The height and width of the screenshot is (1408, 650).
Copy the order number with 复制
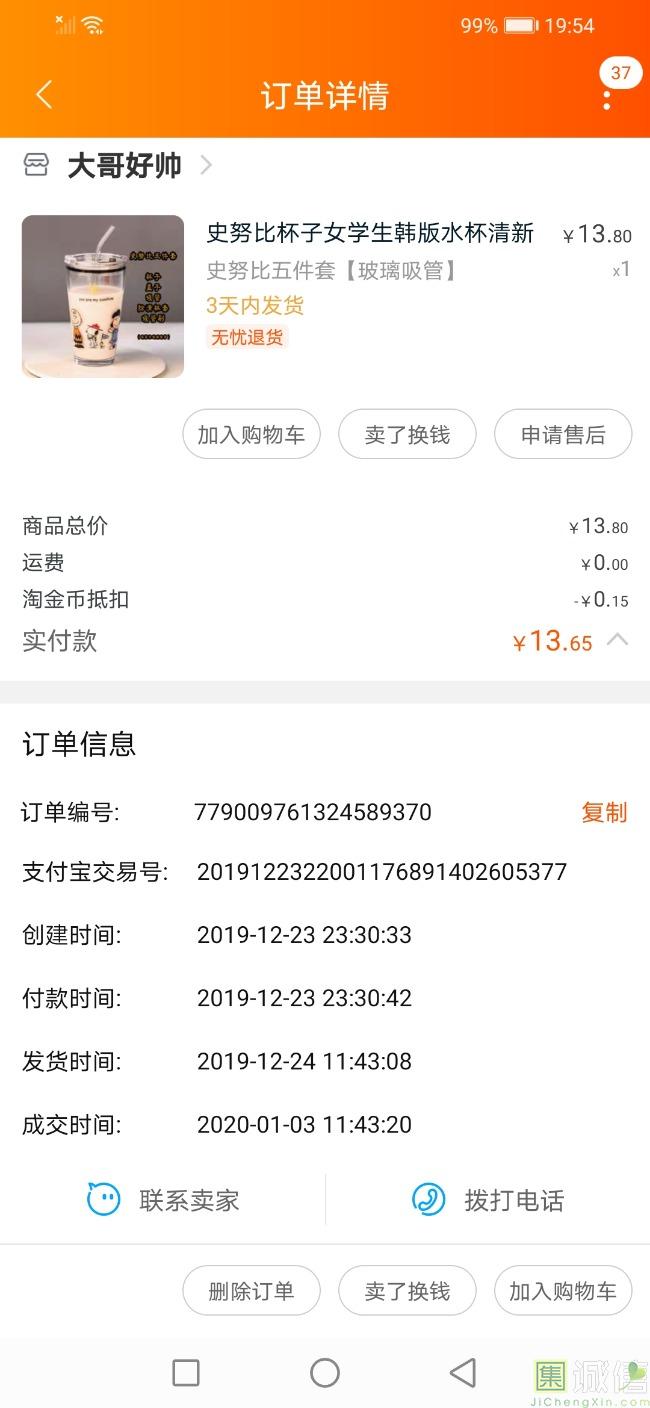tap(604, 812)
